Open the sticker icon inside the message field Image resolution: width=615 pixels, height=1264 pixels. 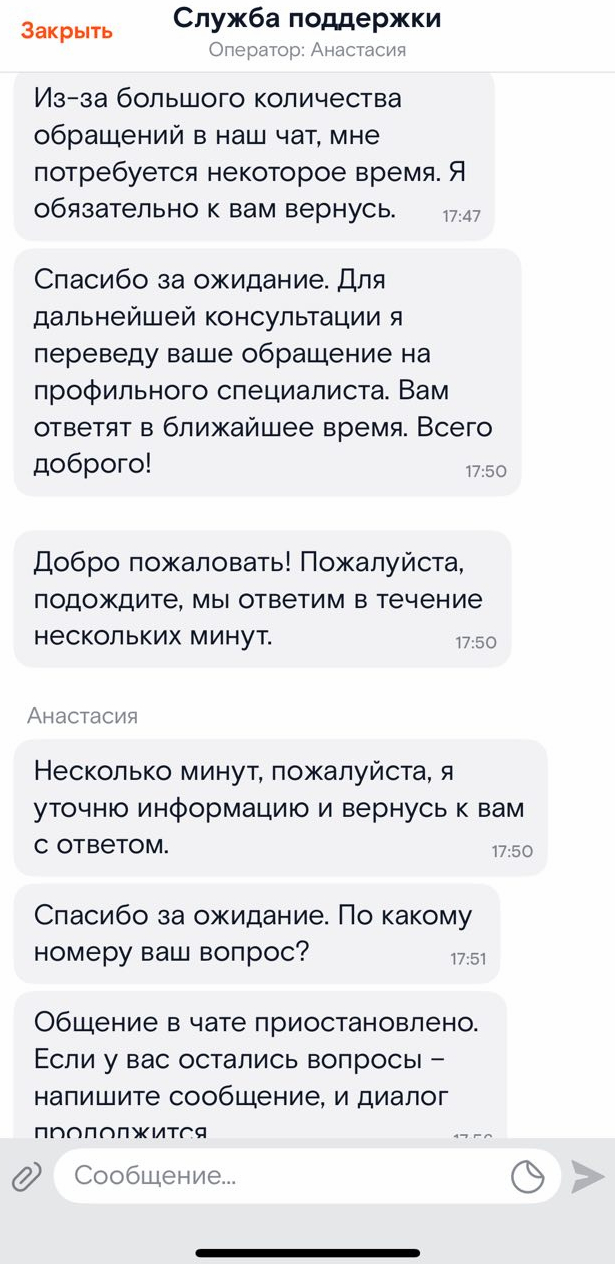tap(528, 1177)
